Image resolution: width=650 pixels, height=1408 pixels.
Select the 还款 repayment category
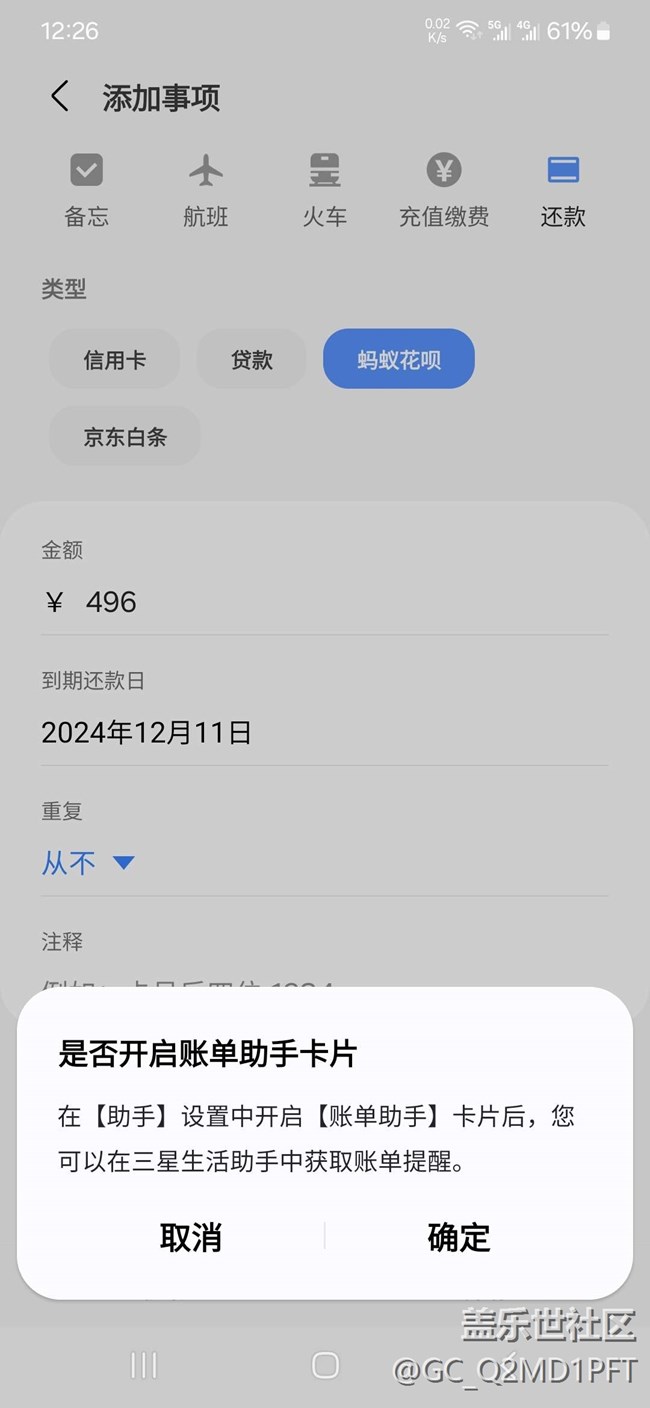(563, 190)
